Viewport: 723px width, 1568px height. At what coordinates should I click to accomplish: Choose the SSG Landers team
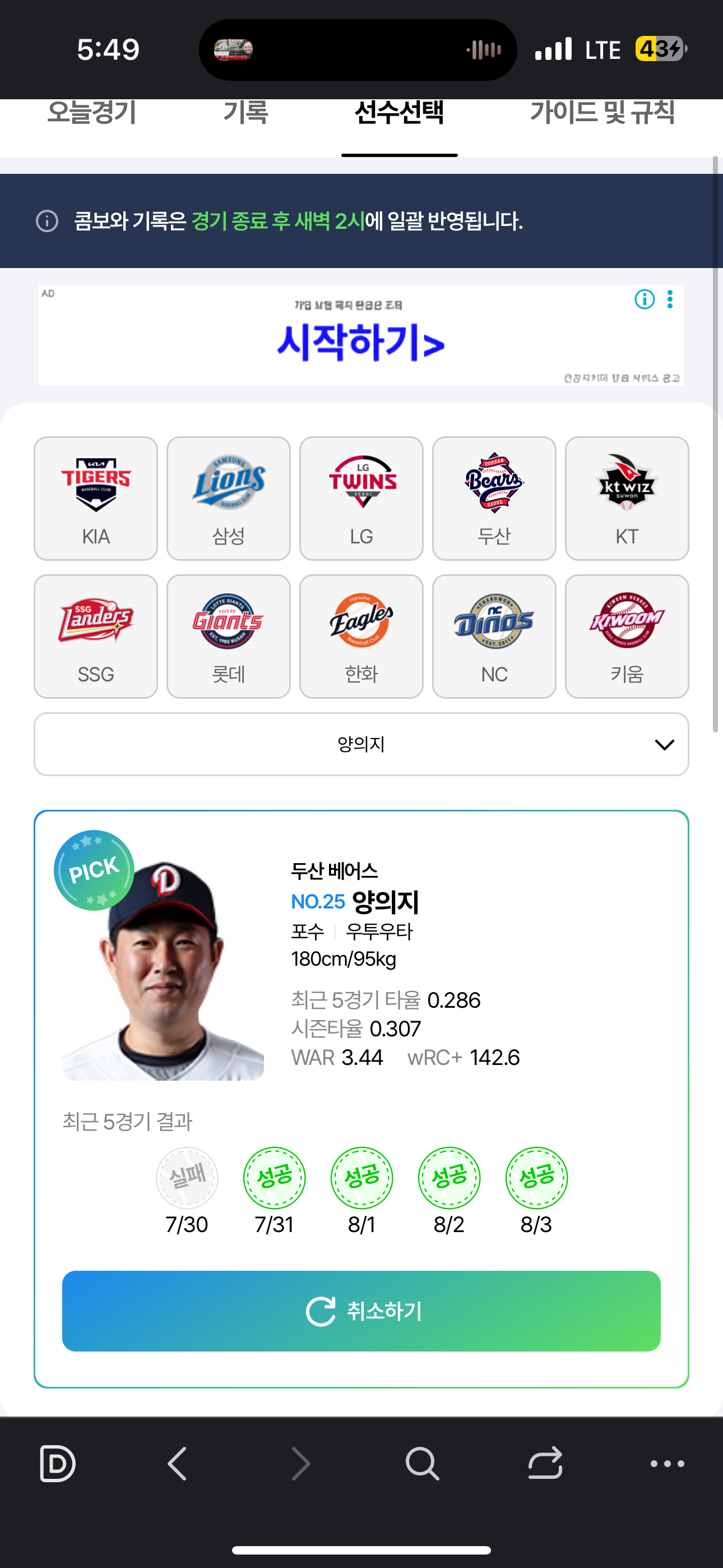(95, 636)
